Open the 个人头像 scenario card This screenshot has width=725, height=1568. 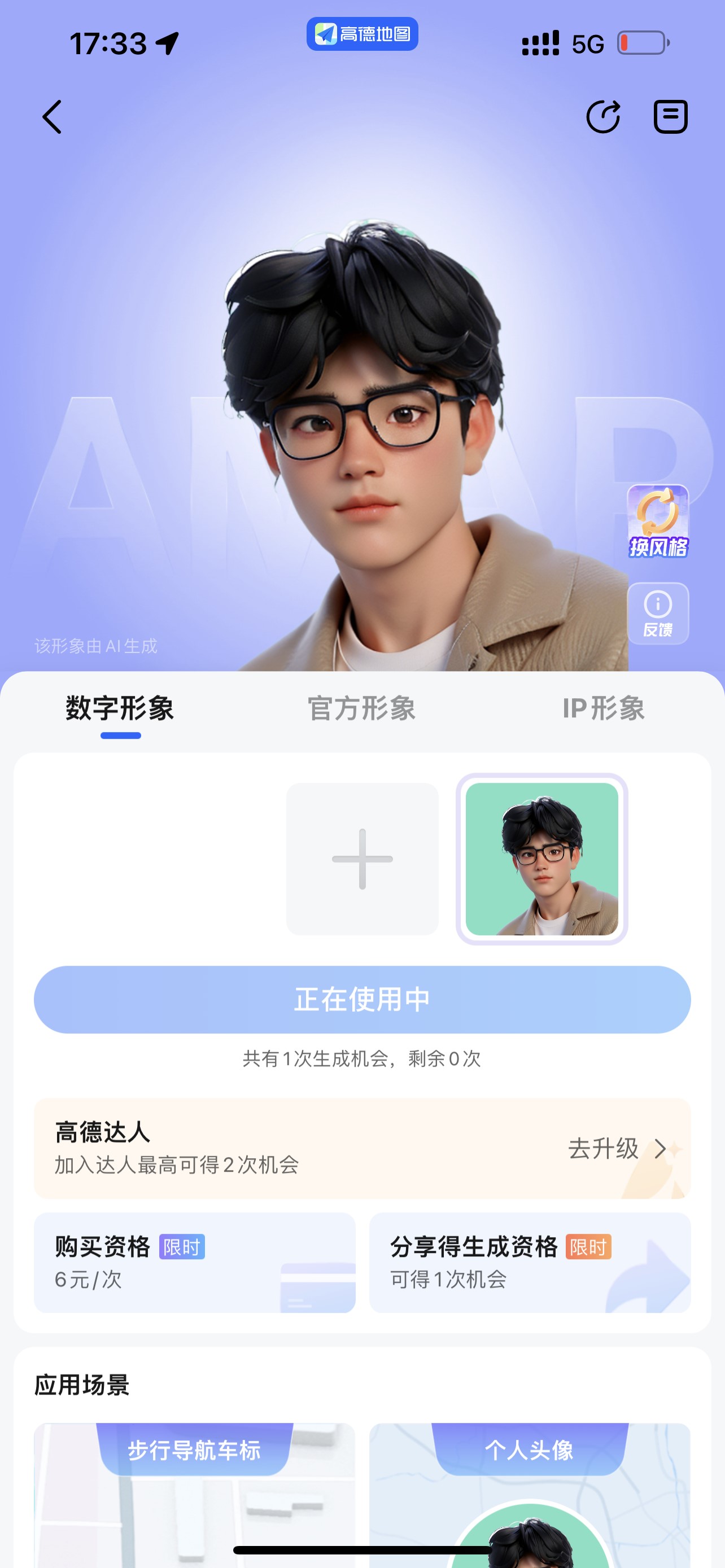pos(530,1491)
